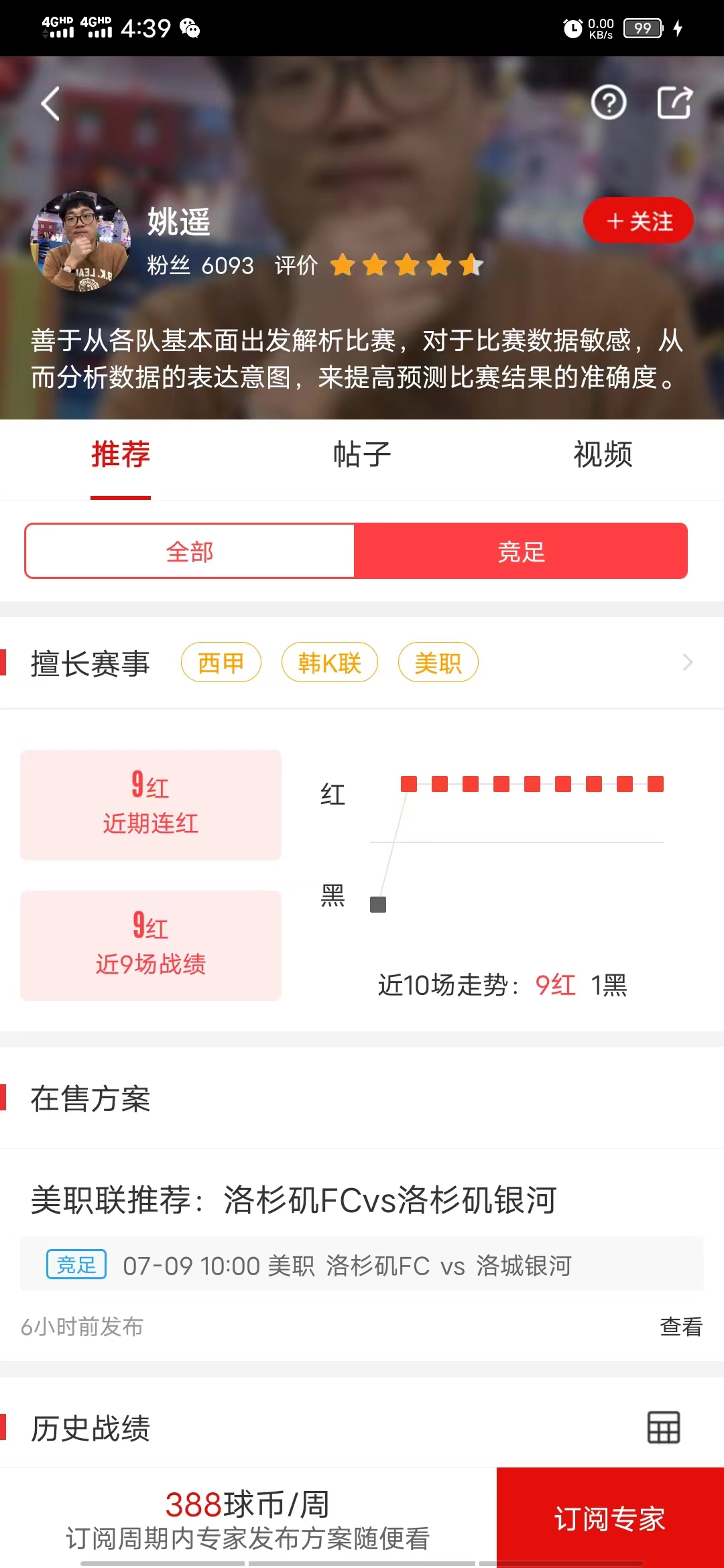Expand 擅长赛事 with the right chevron

tap(687, 663)
